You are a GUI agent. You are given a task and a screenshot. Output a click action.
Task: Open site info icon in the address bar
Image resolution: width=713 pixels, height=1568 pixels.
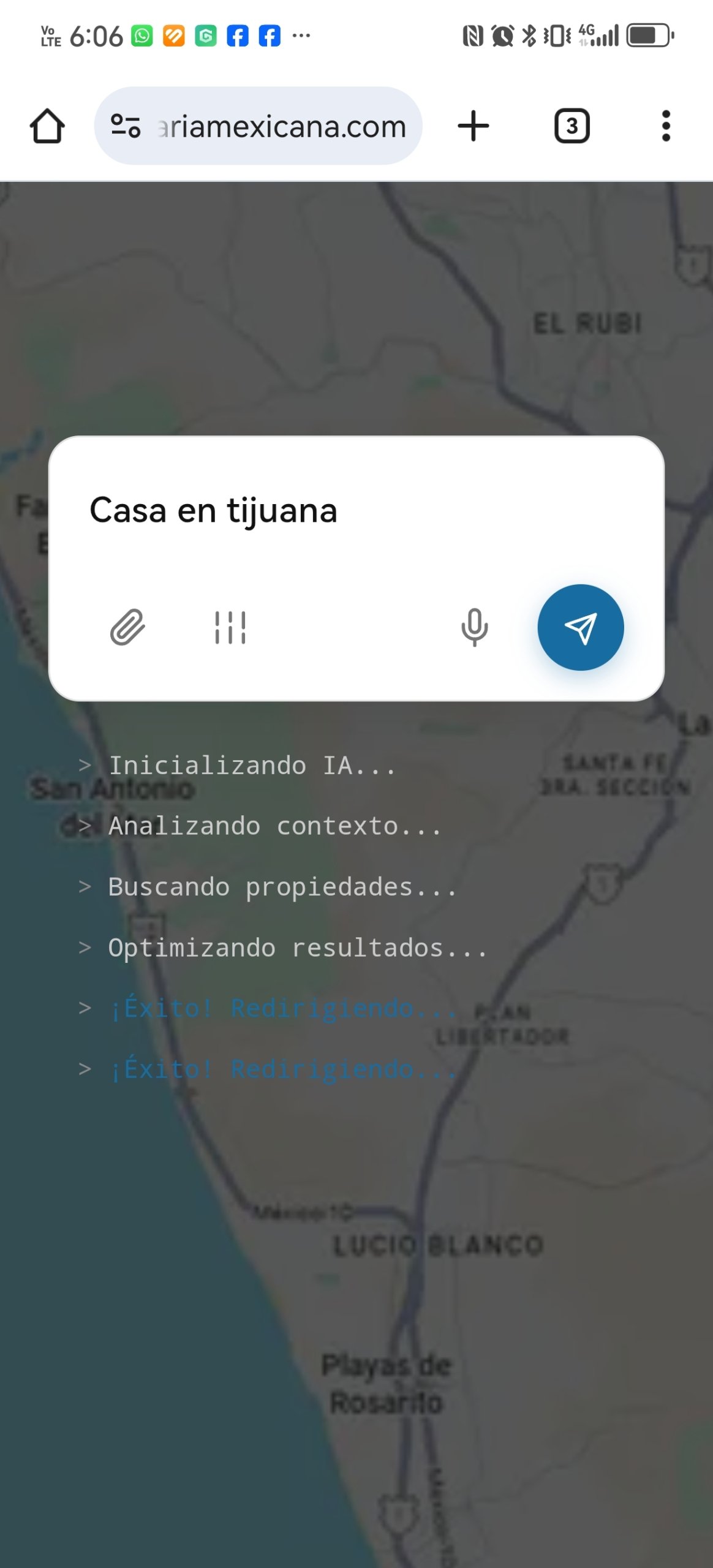tap(126, 126)
